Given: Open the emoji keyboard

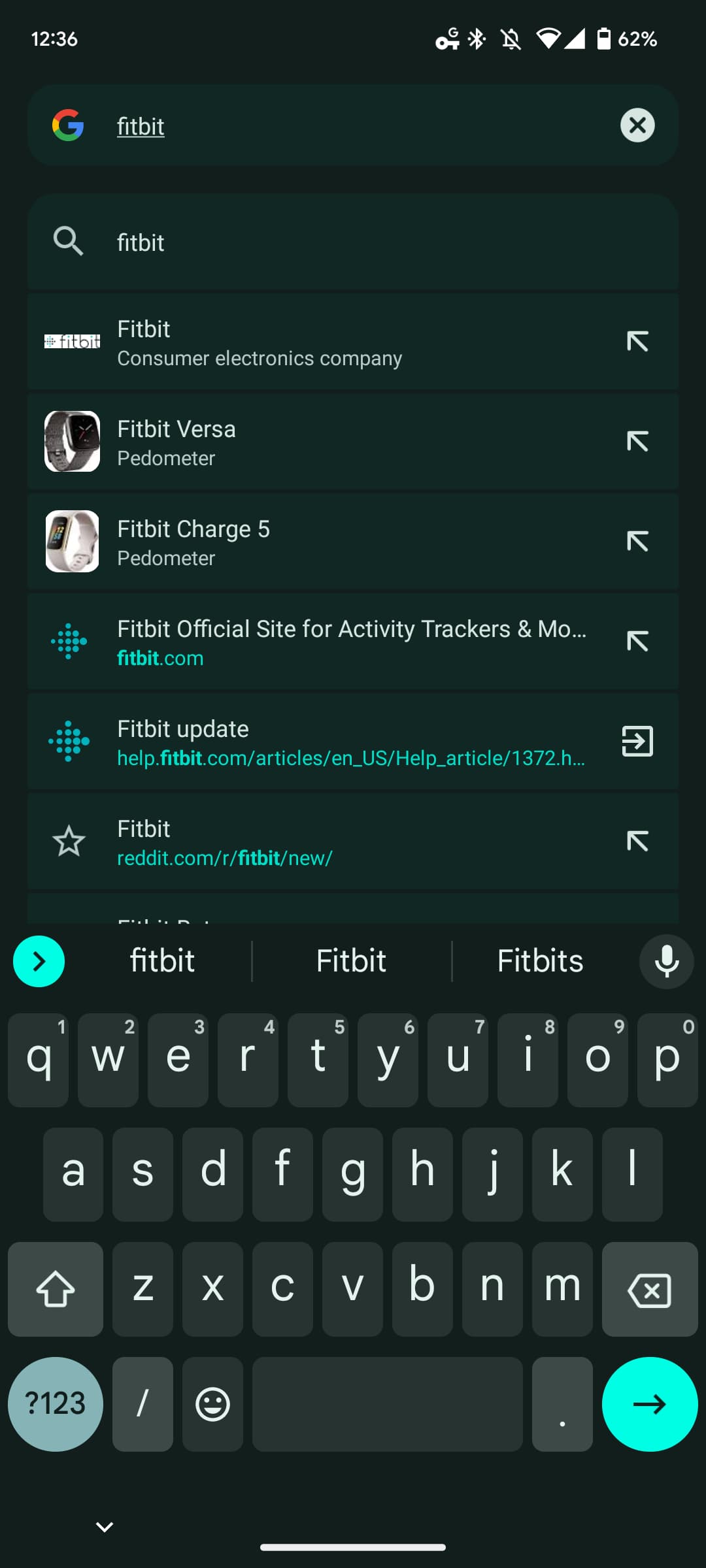Looking at the screenshot, I should click(x=212, y=1404).
